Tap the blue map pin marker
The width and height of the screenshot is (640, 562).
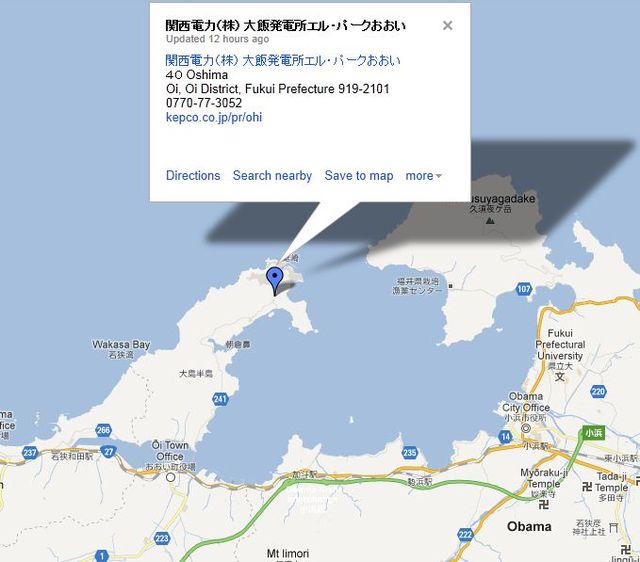click(x=276, y=279)
